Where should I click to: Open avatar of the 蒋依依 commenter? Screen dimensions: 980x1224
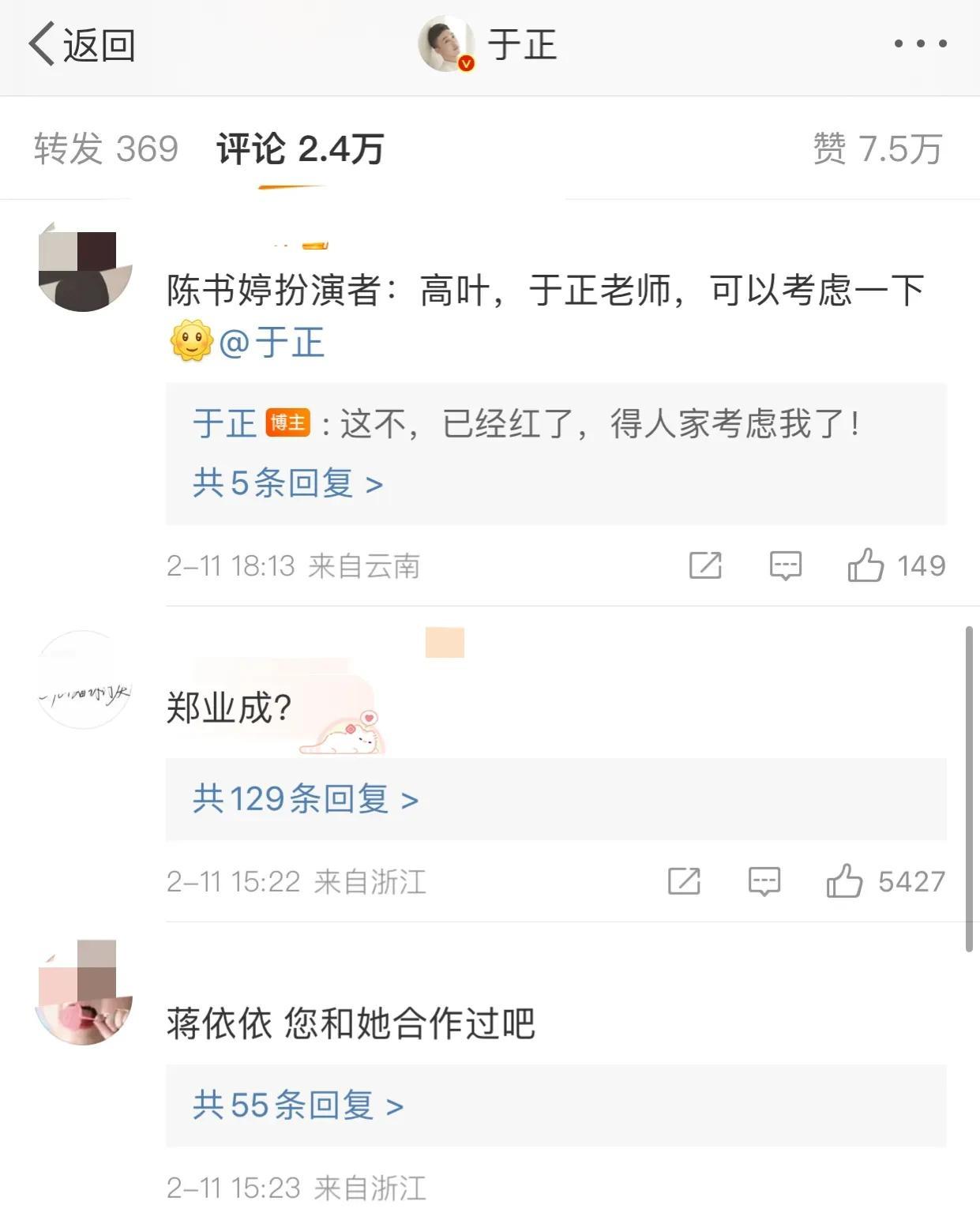[84, 994]
